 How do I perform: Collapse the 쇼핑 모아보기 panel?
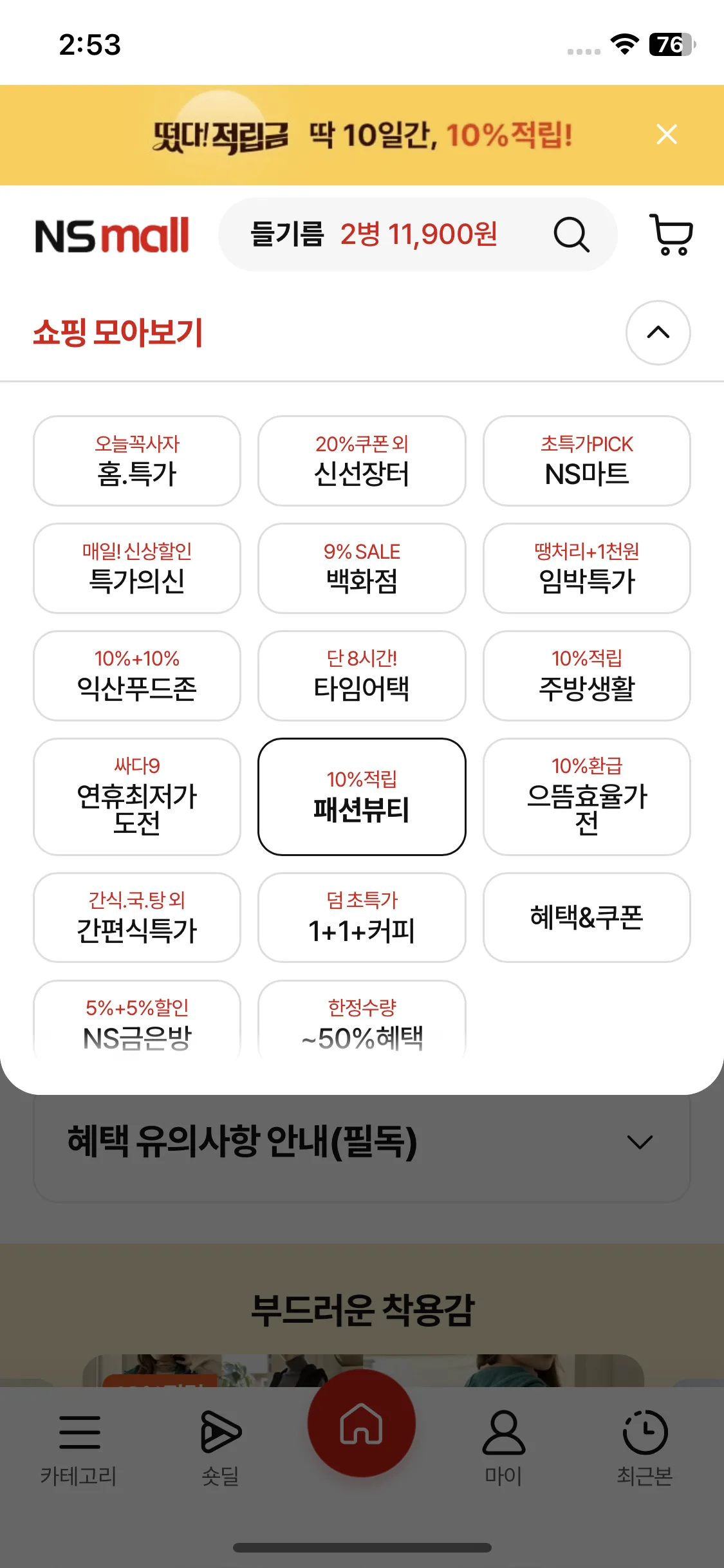(658, 332)
